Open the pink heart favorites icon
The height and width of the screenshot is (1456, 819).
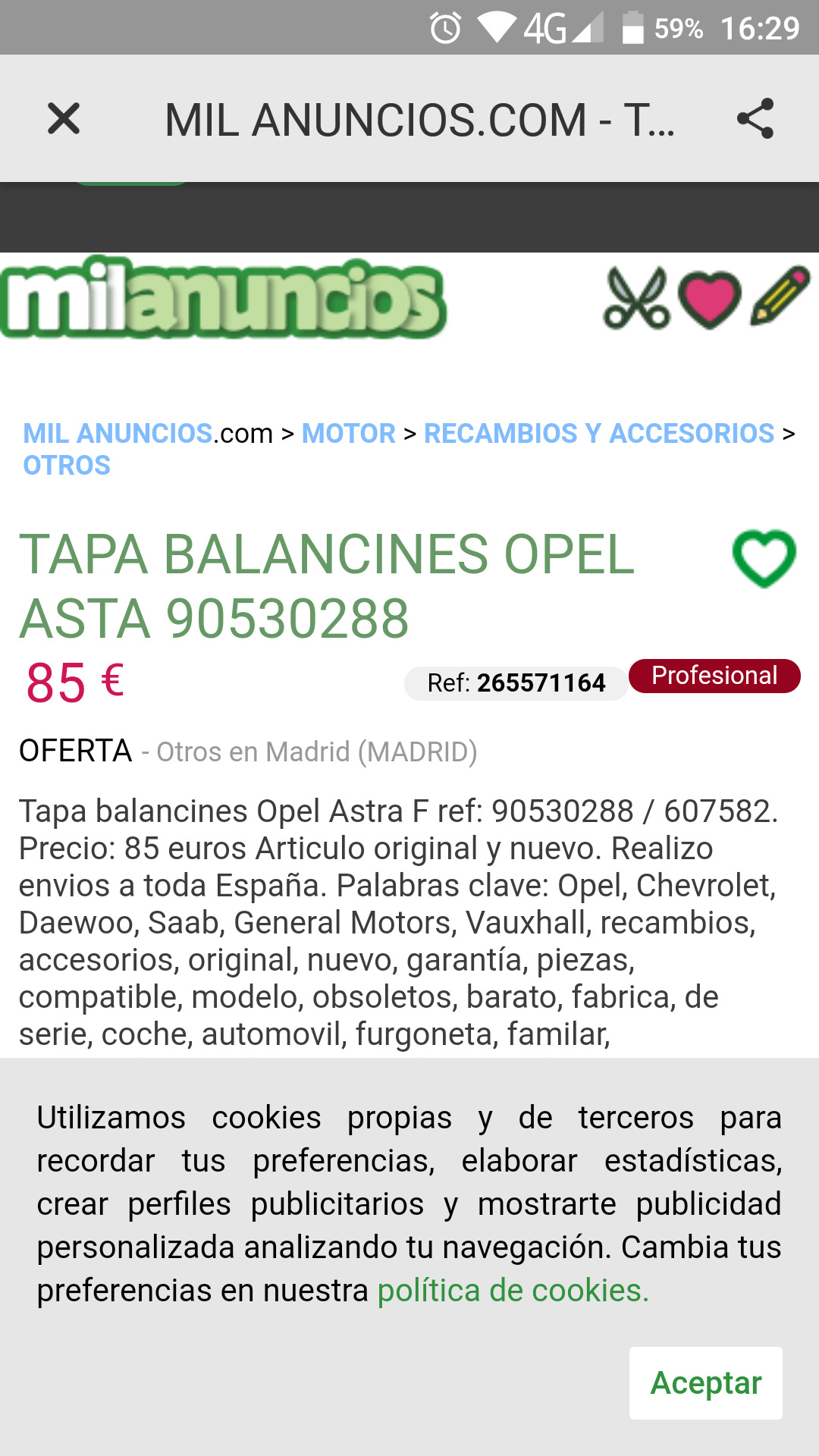pos(710,298)
